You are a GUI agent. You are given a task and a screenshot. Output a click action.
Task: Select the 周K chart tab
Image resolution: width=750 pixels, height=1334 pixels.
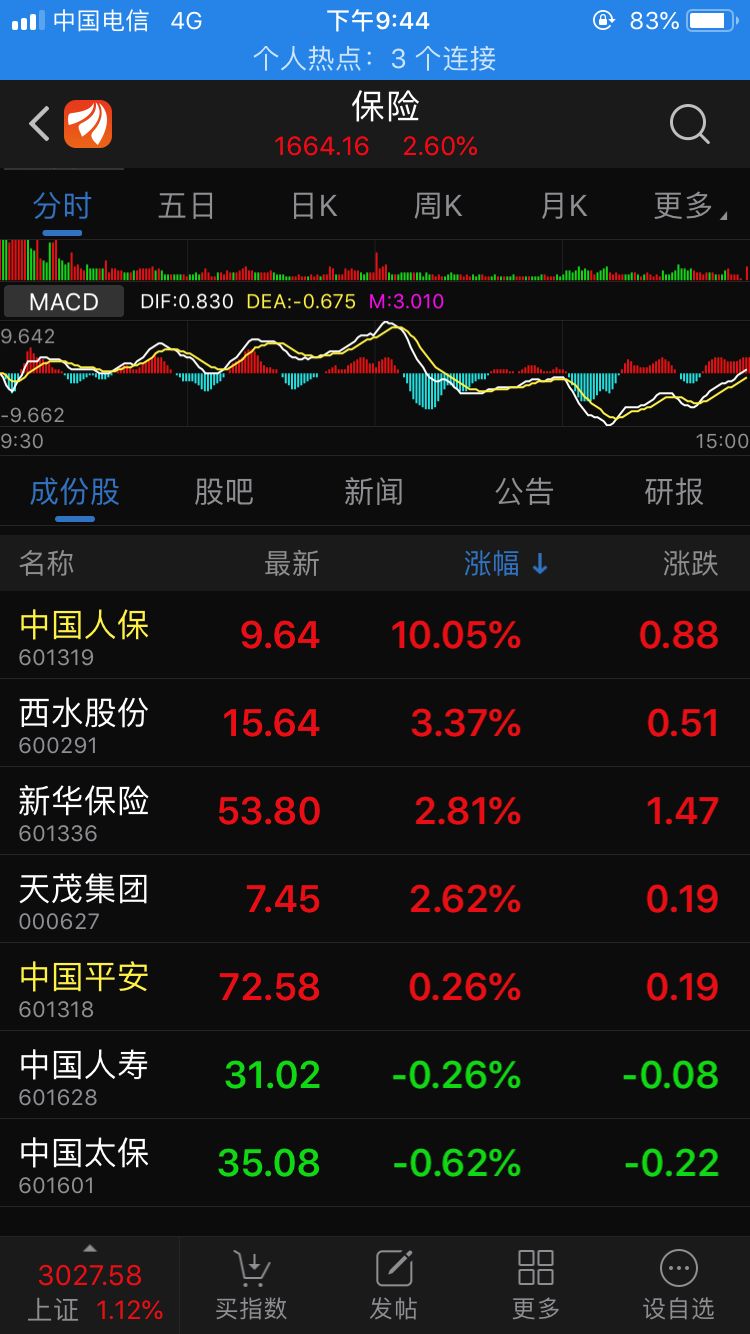438,206
